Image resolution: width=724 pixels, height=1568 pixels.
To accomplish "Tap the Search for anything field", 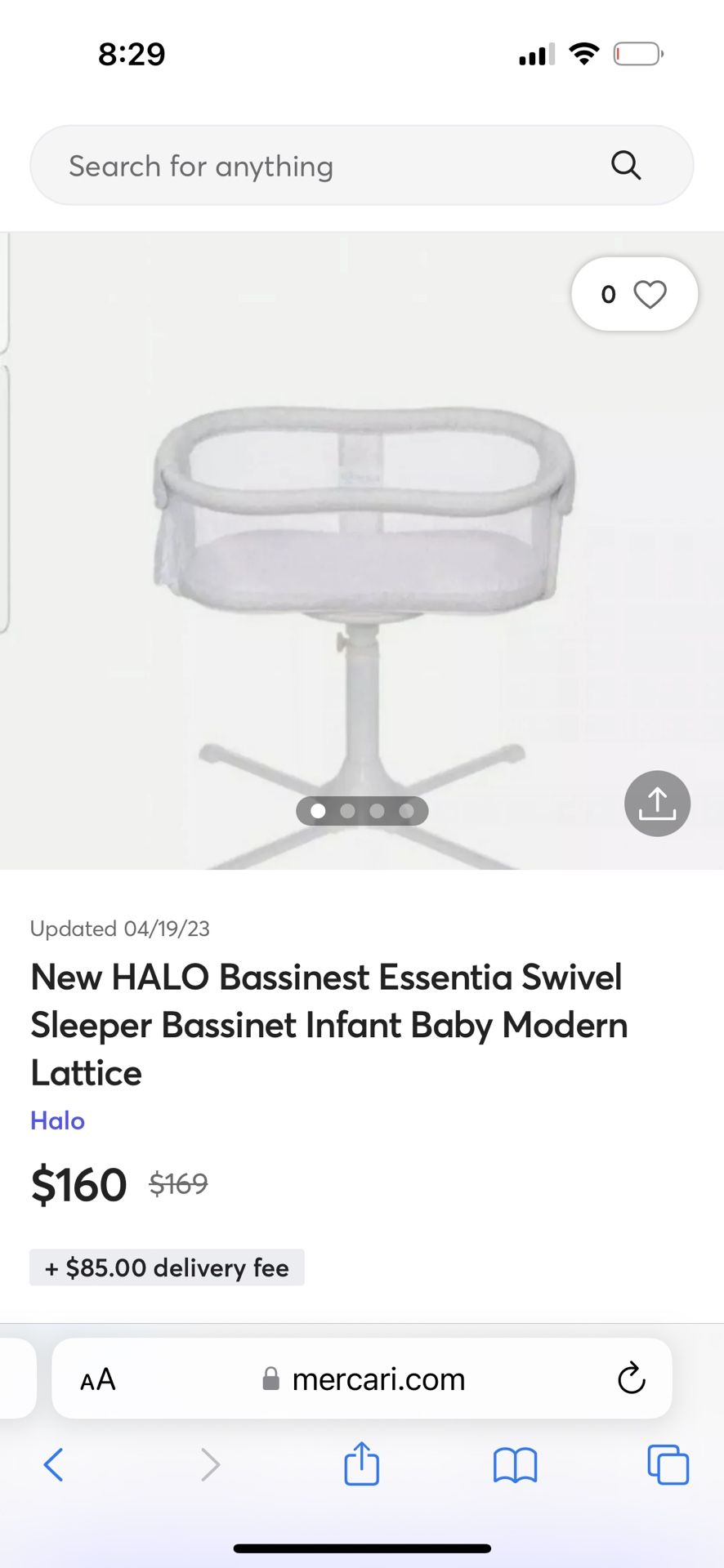I will (361, 165).
